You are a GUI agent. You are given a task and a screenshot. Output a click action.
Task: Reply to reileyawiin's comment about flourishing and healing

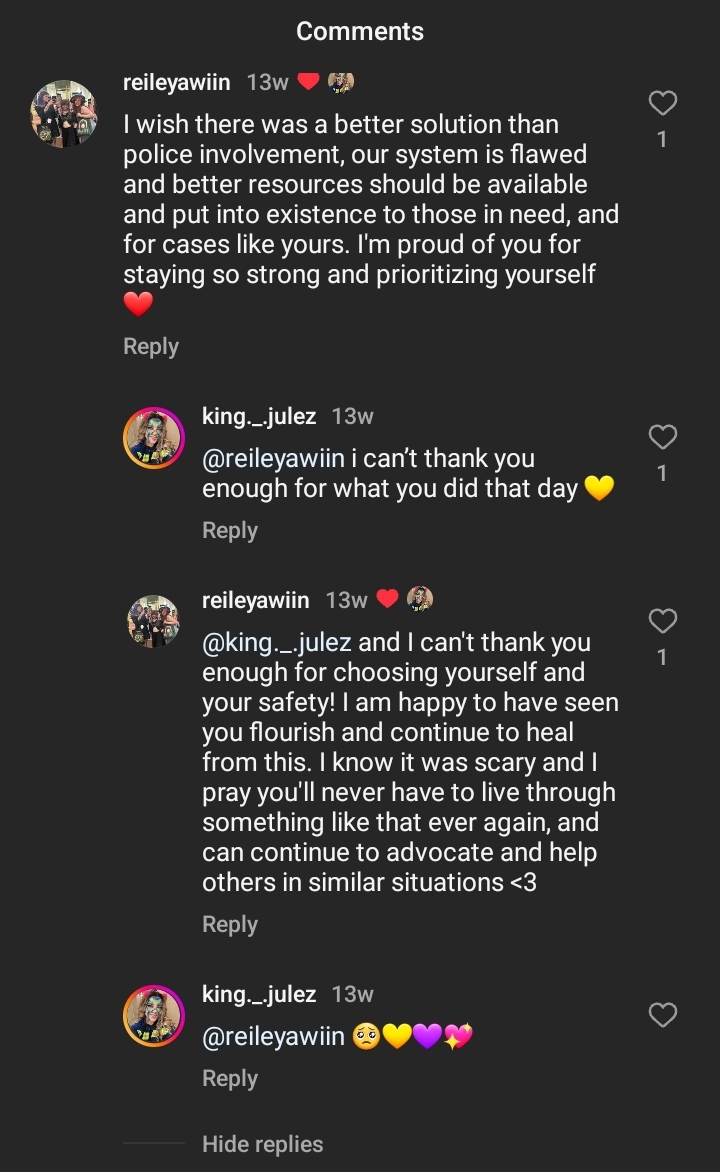[x=229, y=924]
